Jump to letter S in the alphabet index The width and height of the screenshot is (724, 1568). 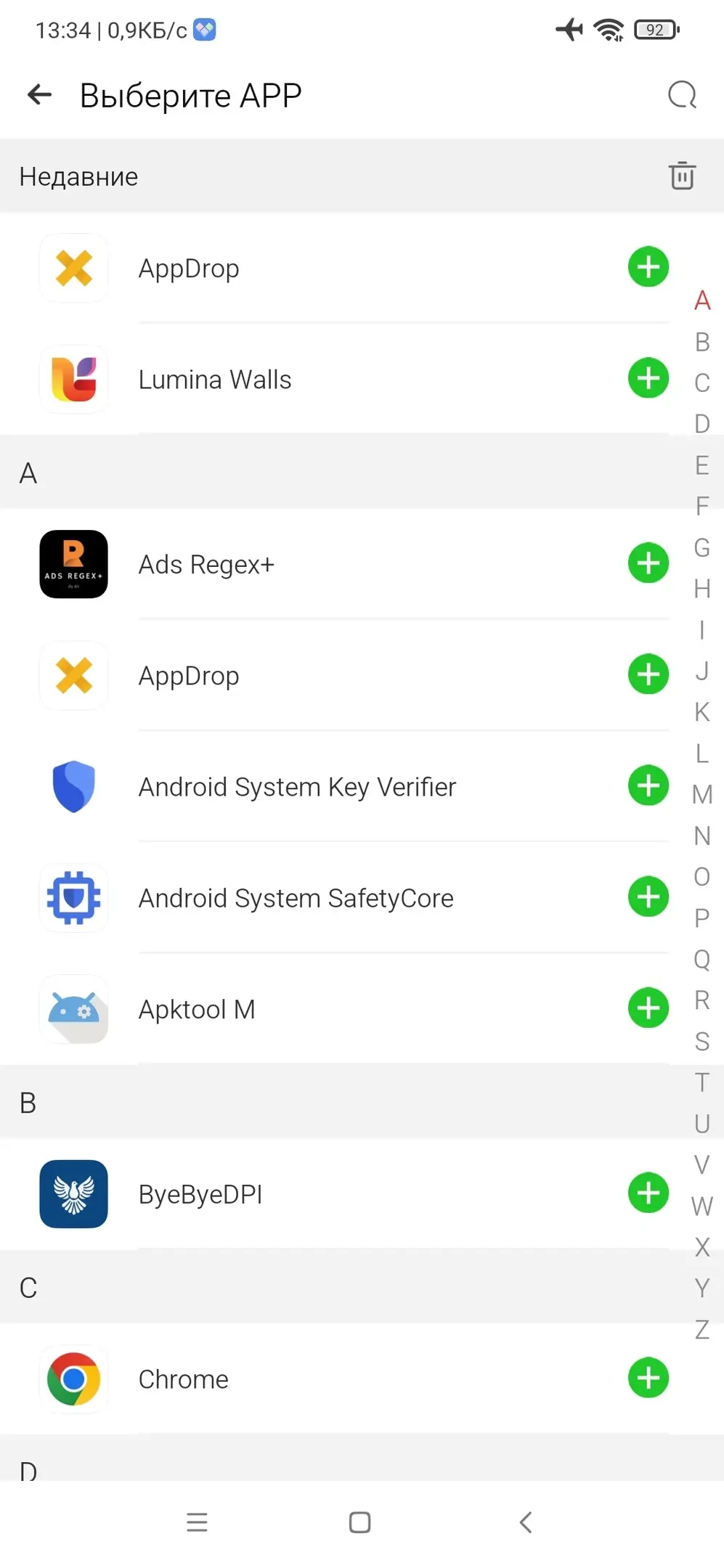701,1041
